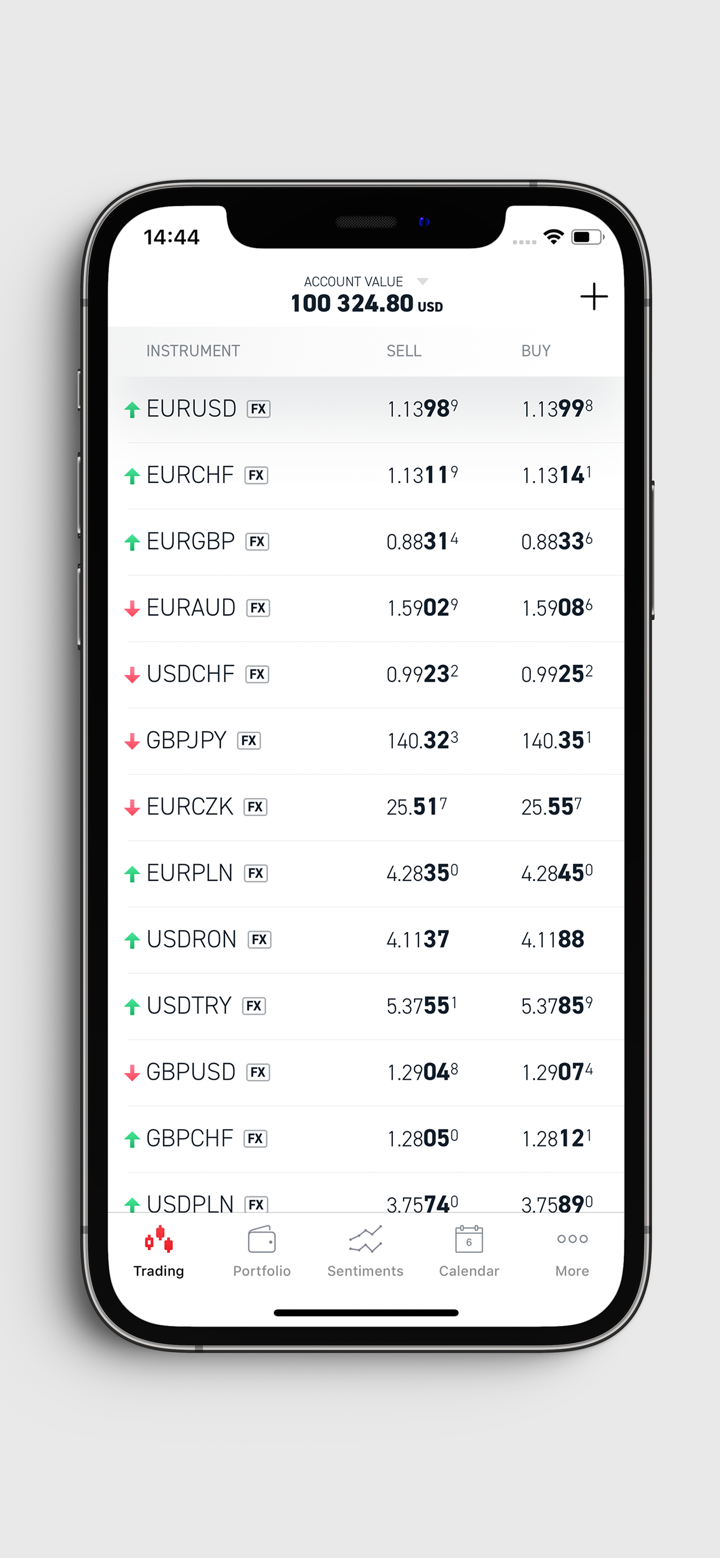Open the Calendar tab
This screenshot has height=1558, width=720.
(x=469, y=1252)
